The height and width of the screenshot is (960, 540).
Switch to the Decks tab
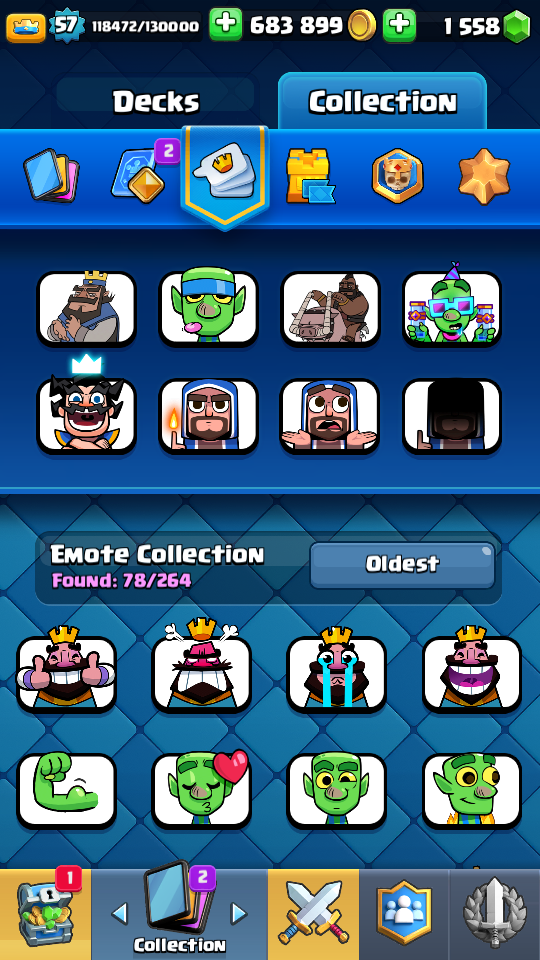click(x=156, y=100)
